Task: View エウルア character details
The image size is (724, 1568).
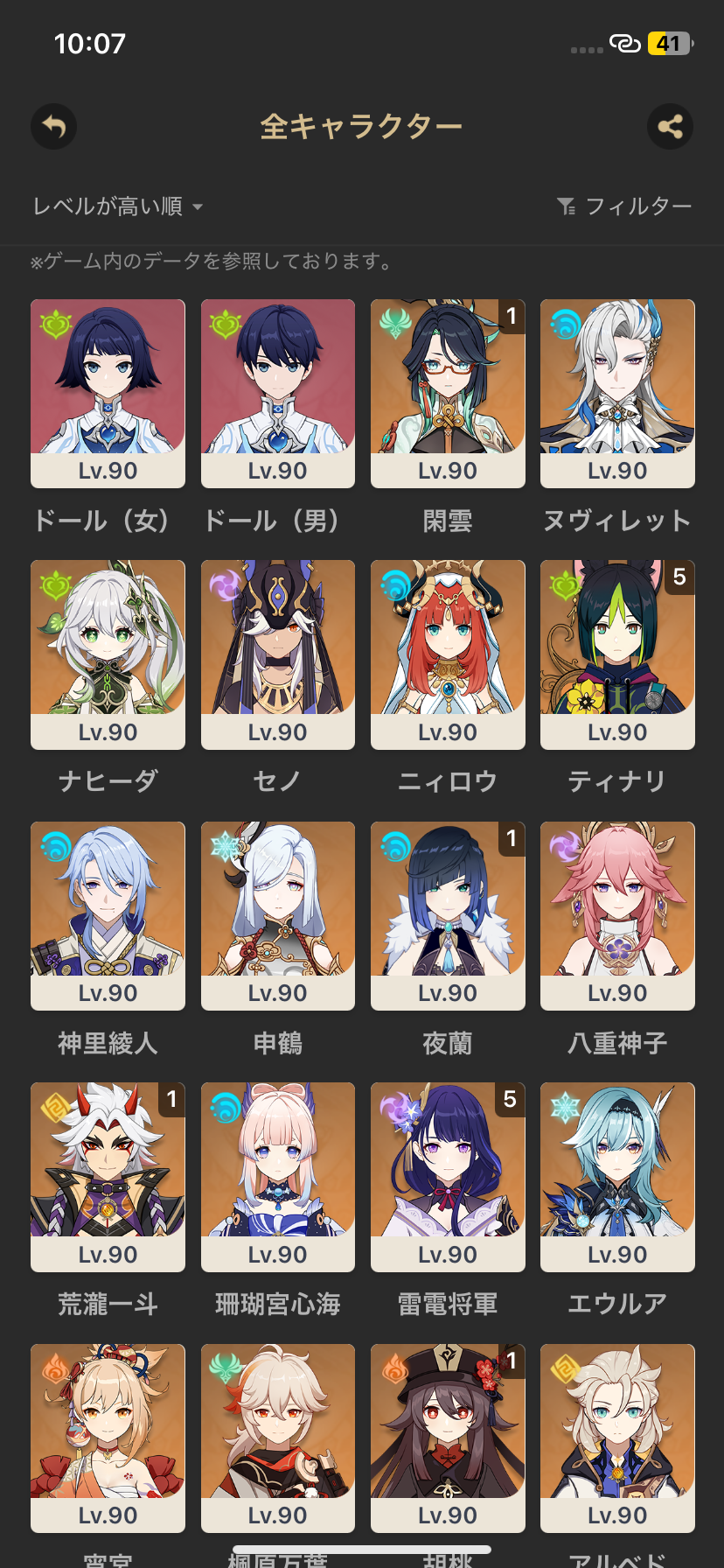Action: coord(617,1176)
